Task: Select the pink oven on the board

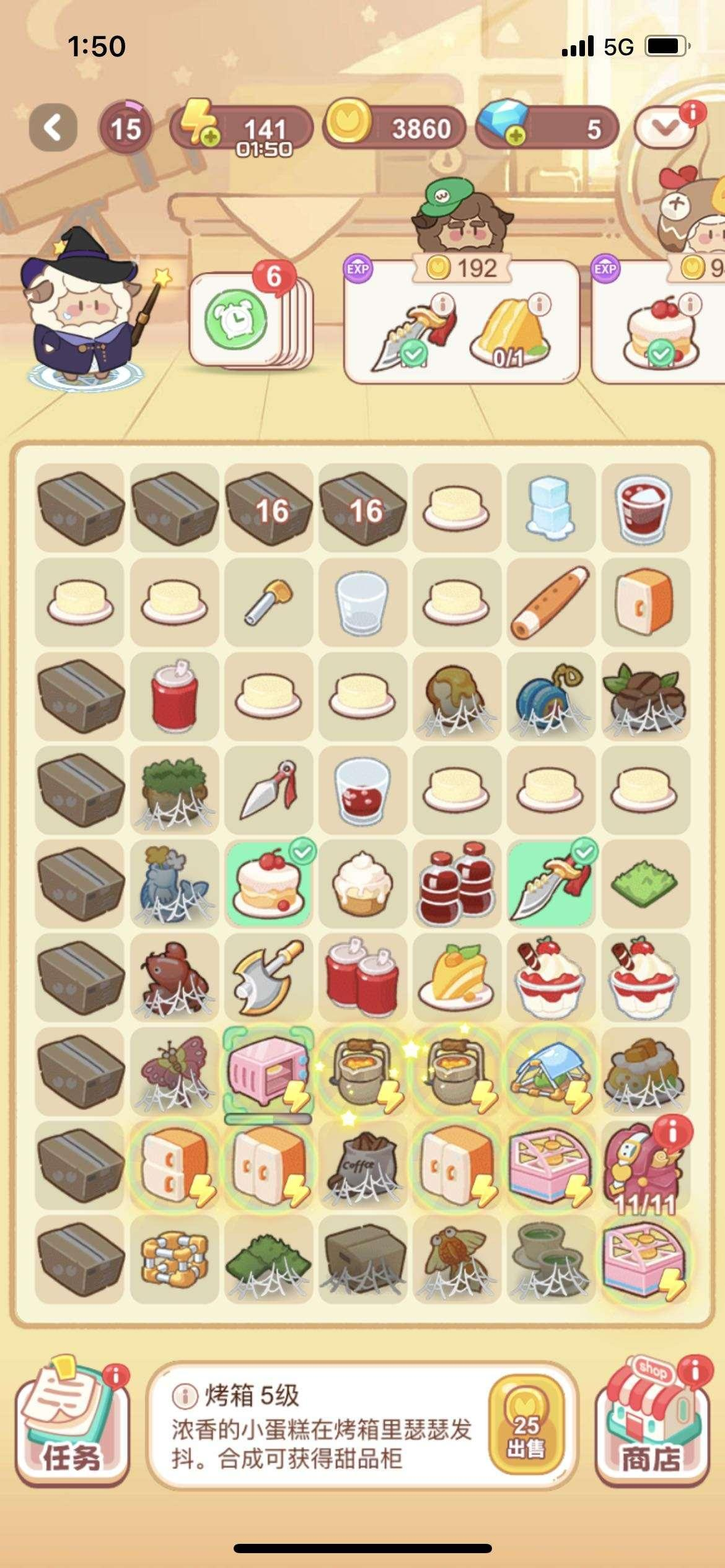Action: (268, 1071)
